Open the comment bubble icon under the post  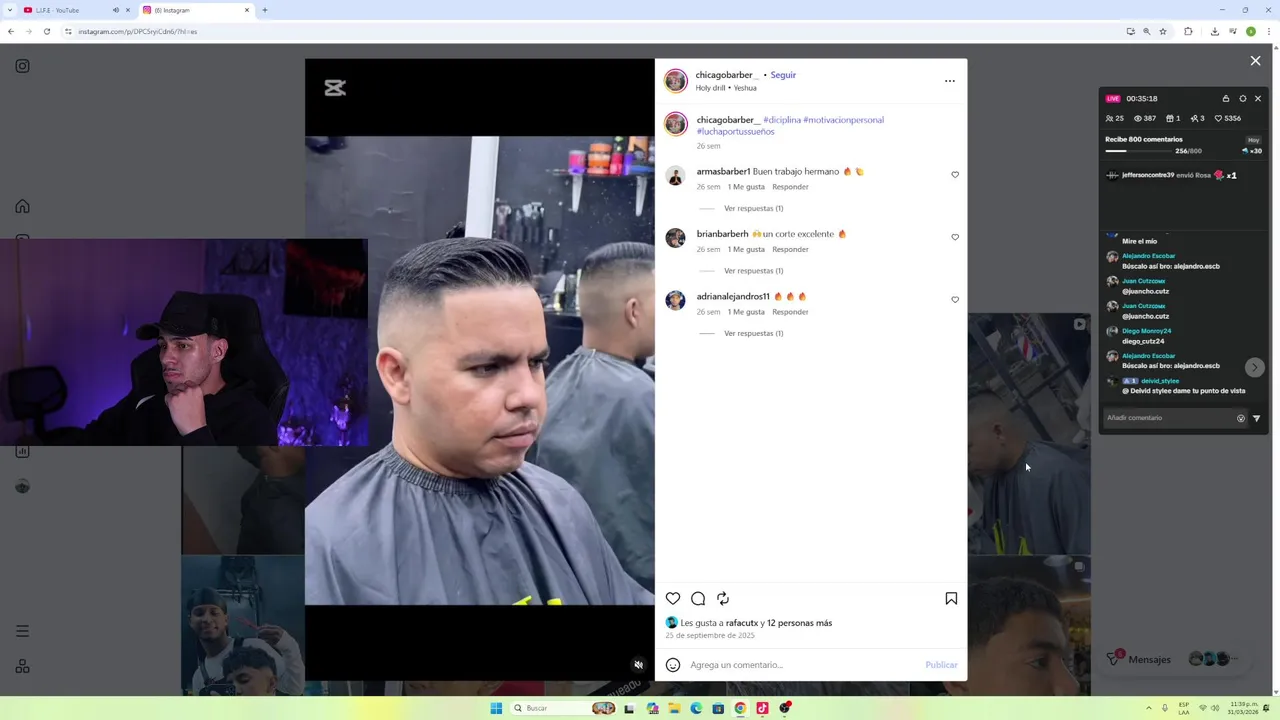698,599
